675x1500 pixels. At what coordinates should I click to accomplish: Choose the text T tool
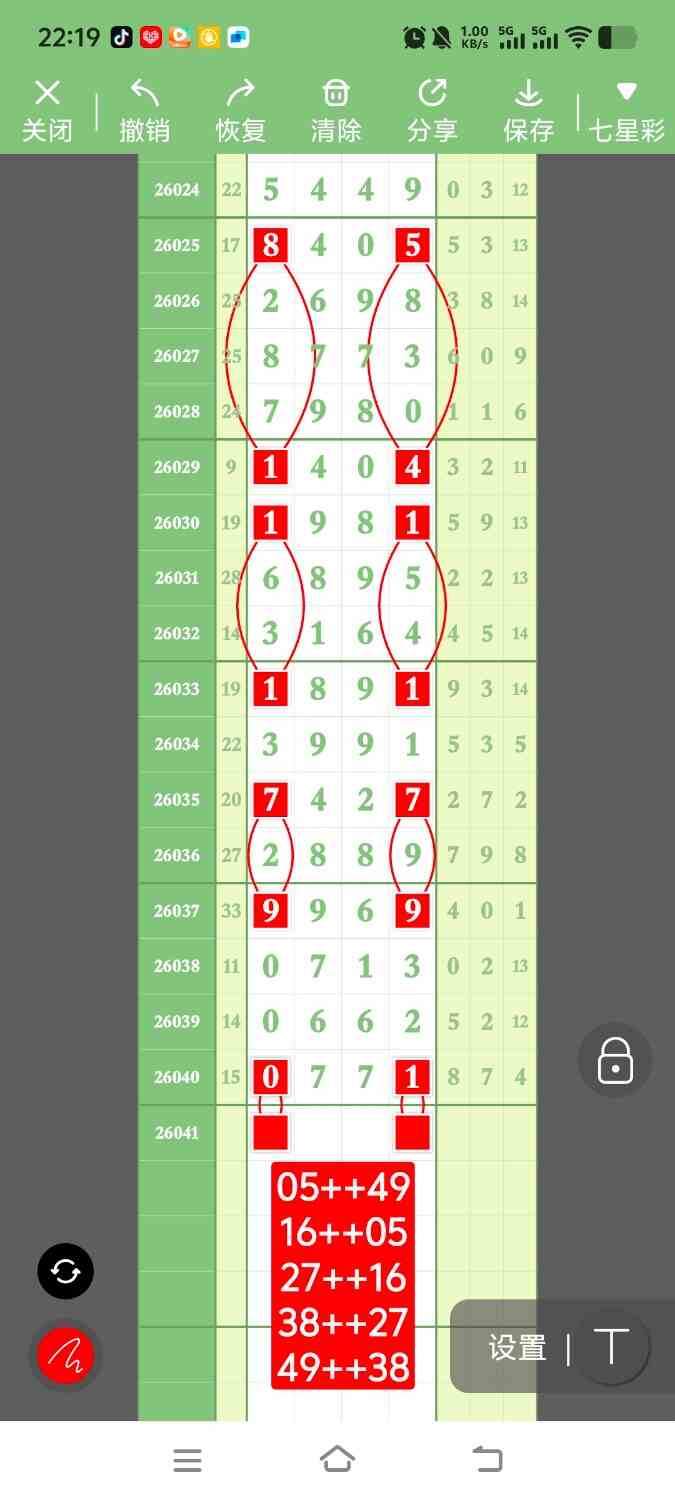611,1347
